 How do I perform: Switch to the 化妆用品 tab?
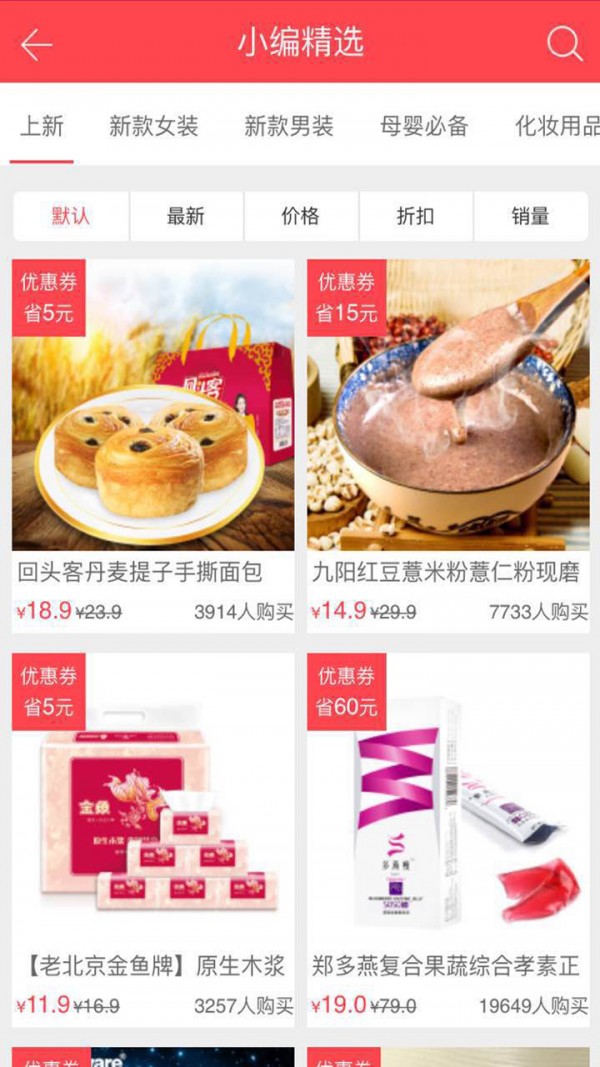point(556,127)
